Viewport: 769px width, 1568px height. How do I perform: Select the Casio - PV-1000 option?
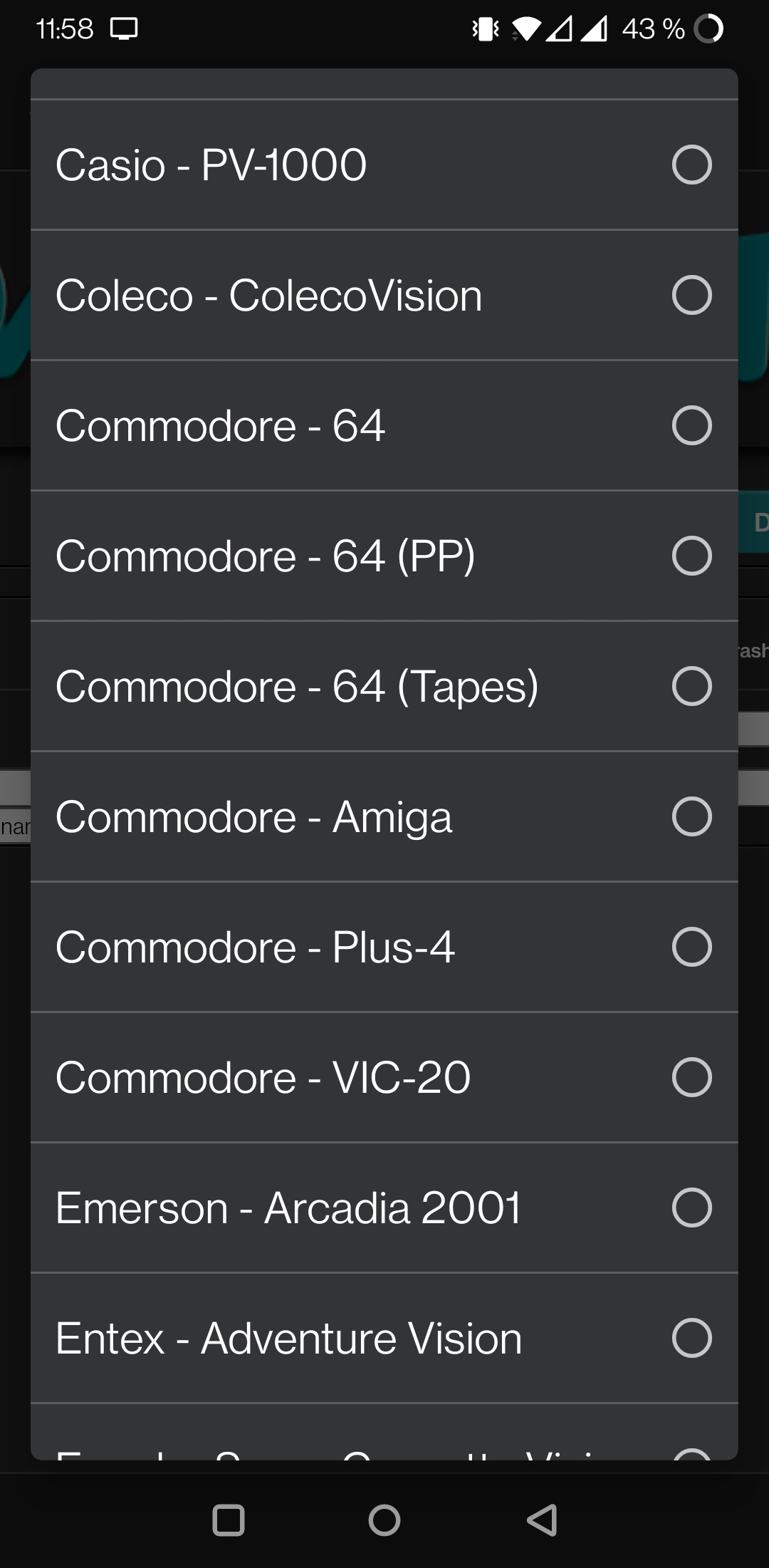tap(384, 165)
